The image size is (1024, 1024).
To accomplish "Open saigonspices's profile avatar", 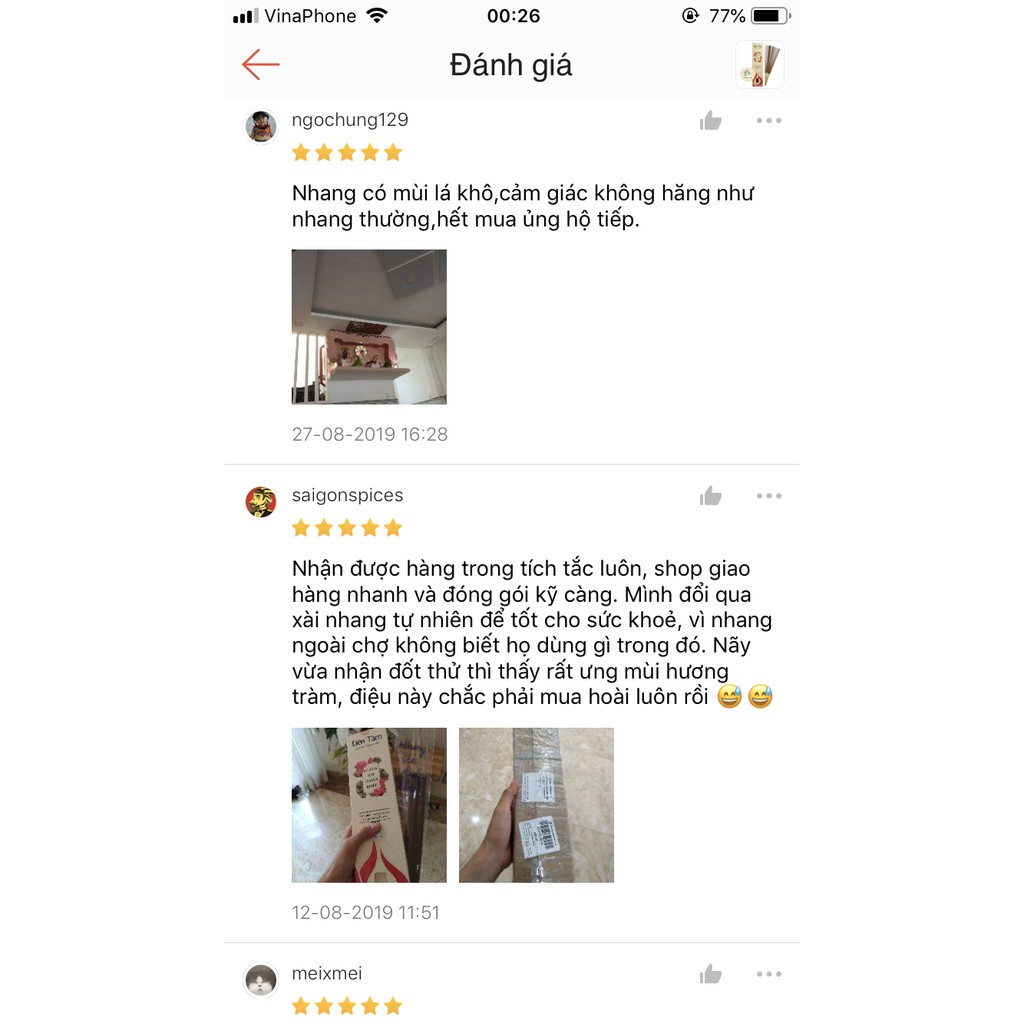I will point(261,502).
